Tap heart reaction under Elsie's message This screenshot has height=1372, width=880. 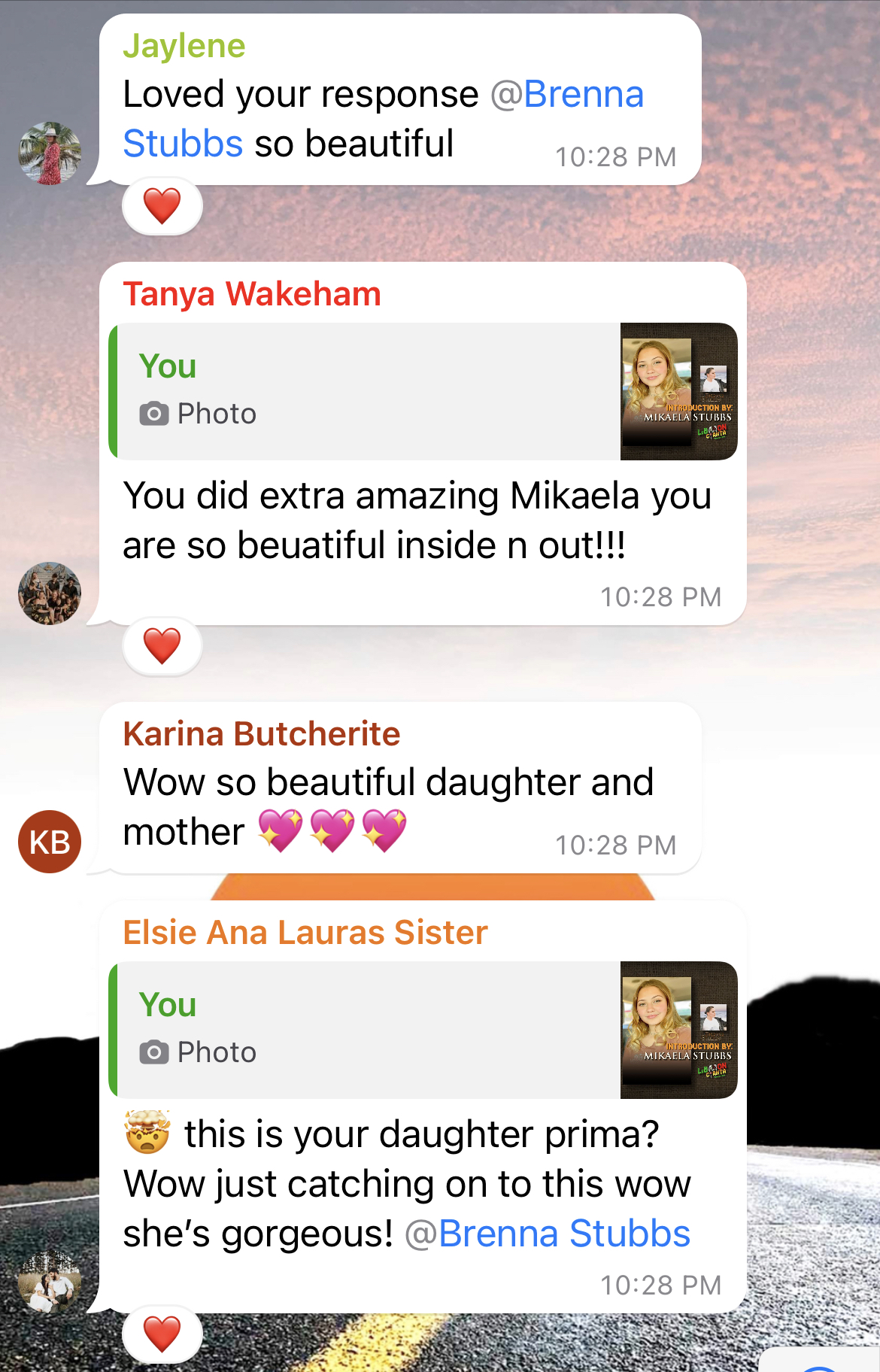[x=162, y=1334]
